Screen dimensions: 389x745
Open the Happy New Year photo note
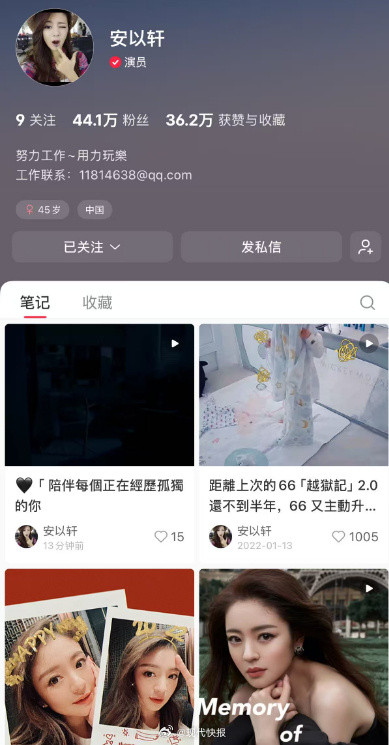coord(99,657)
